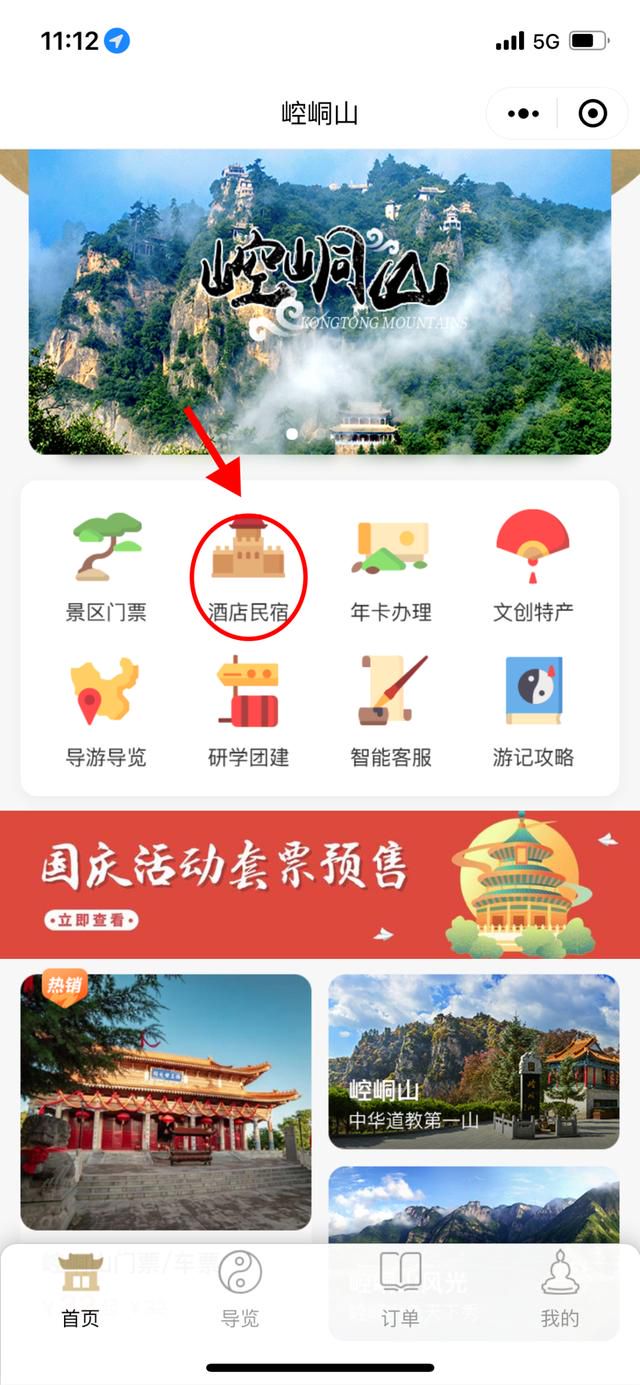Open 导游导览 guide and tour map
The image size is (640, 1385).
coord(106,712)
